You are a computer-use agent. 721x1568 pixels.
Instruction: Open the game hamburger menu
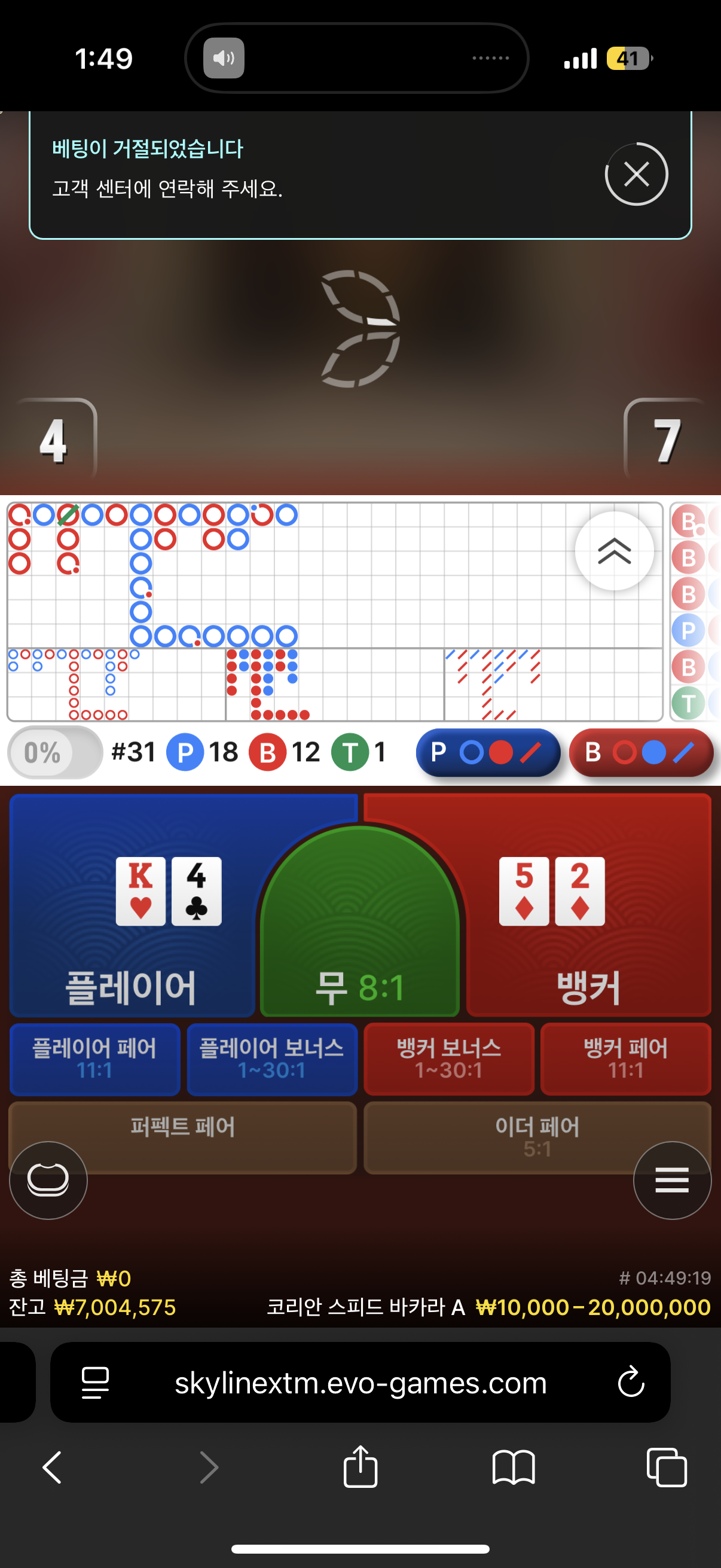tap(672, 1180)
